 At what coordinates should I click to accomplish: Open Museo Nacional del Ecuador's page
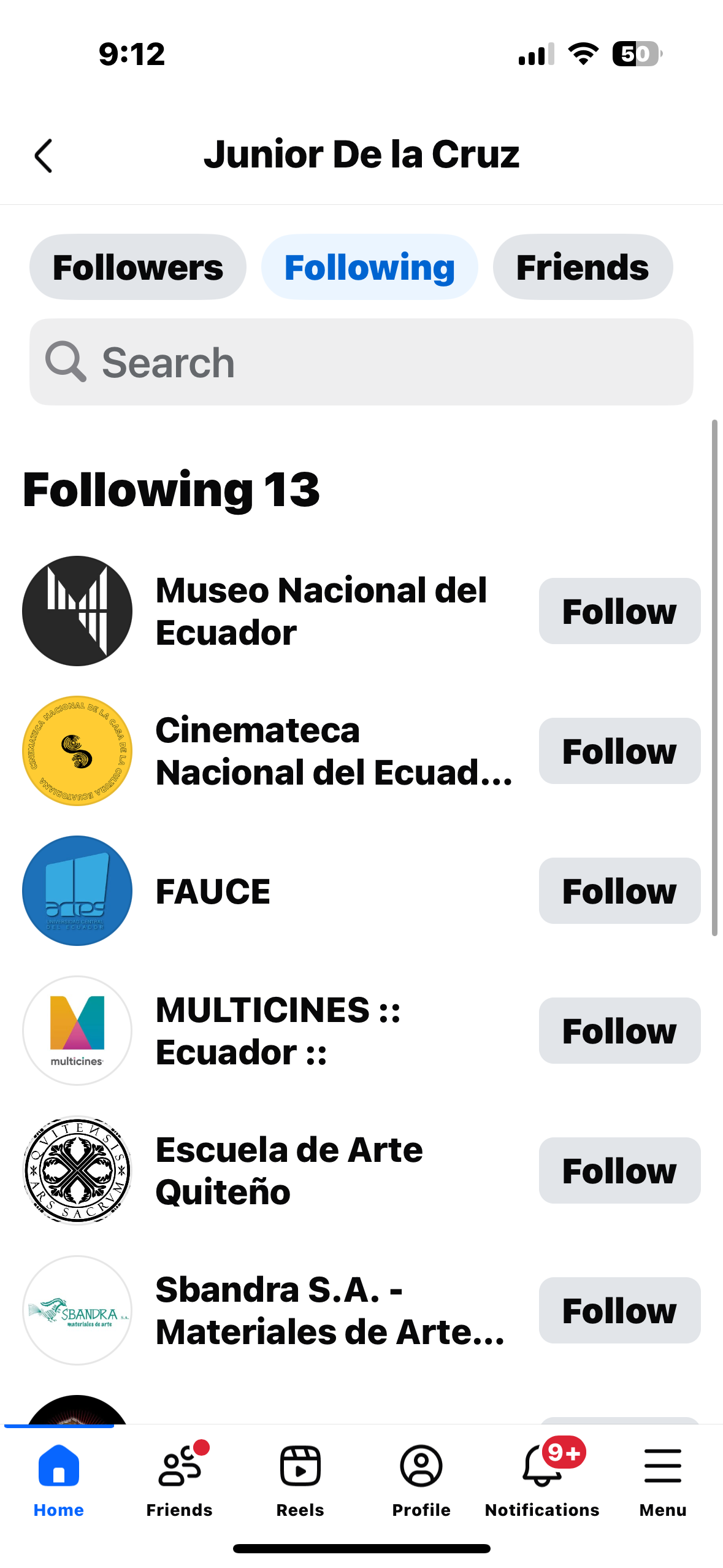click(x=321, y=611)
